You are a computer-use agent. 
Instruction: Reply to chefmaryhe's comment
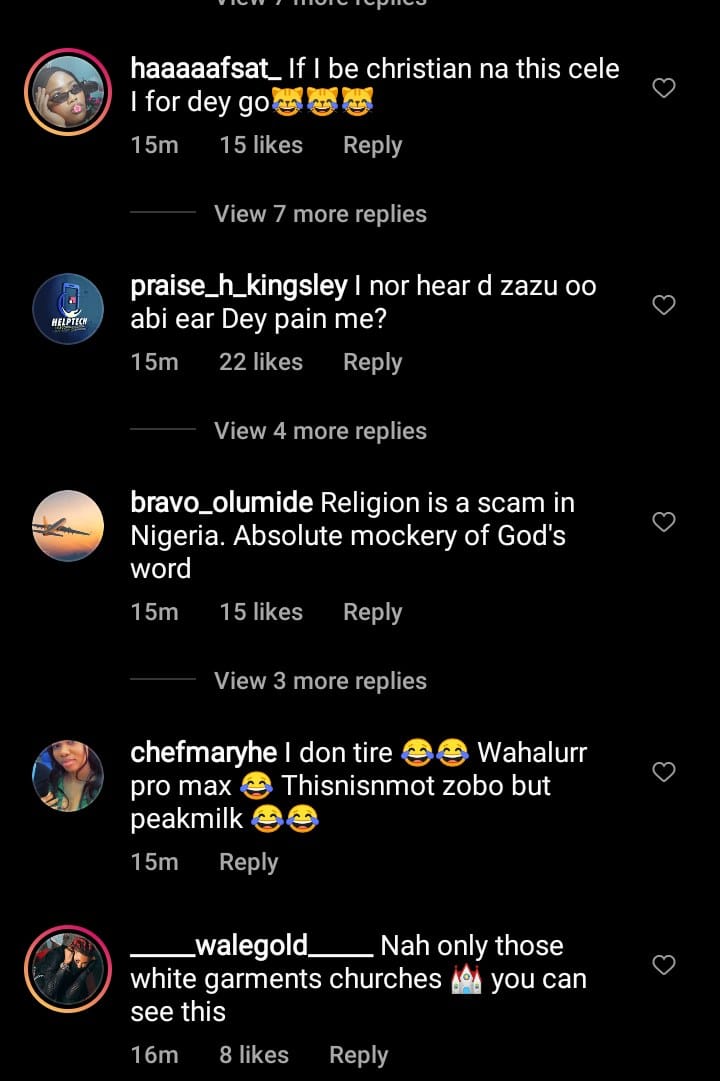click(x=248, y=862)
